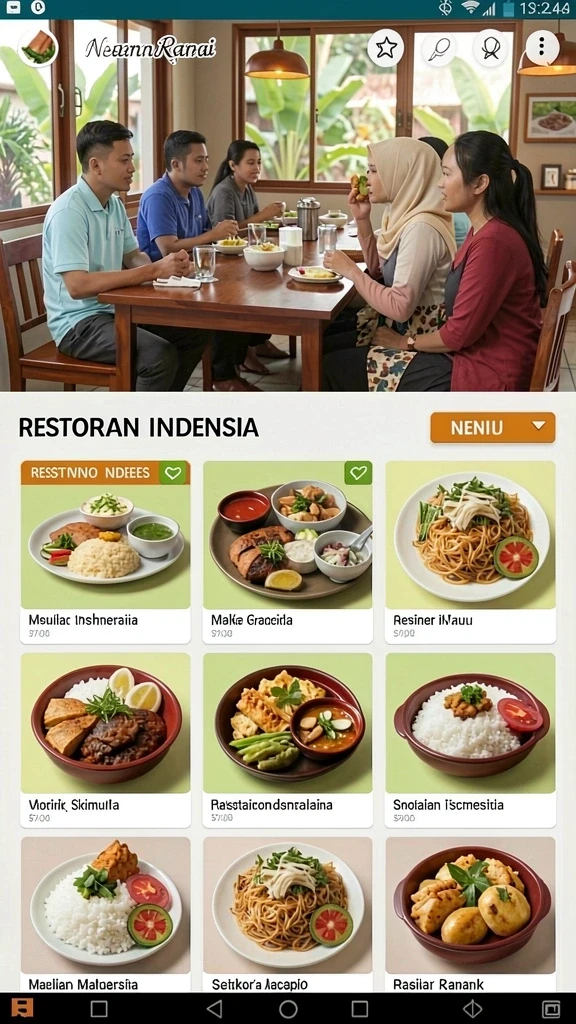Go back with the navigation triangle
The image size is (576, 1024).
[214, 1008]
